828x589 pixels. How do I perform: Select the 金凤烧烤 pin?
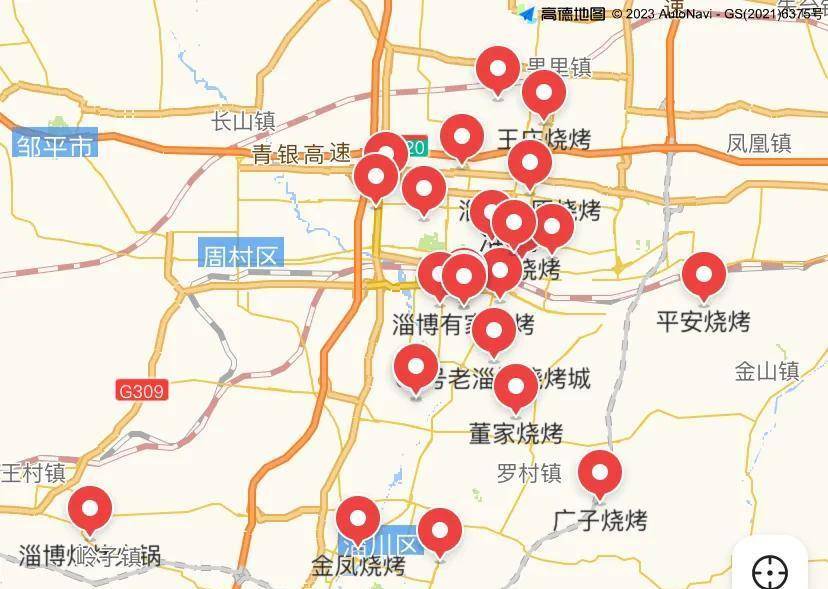click(357, 519)
